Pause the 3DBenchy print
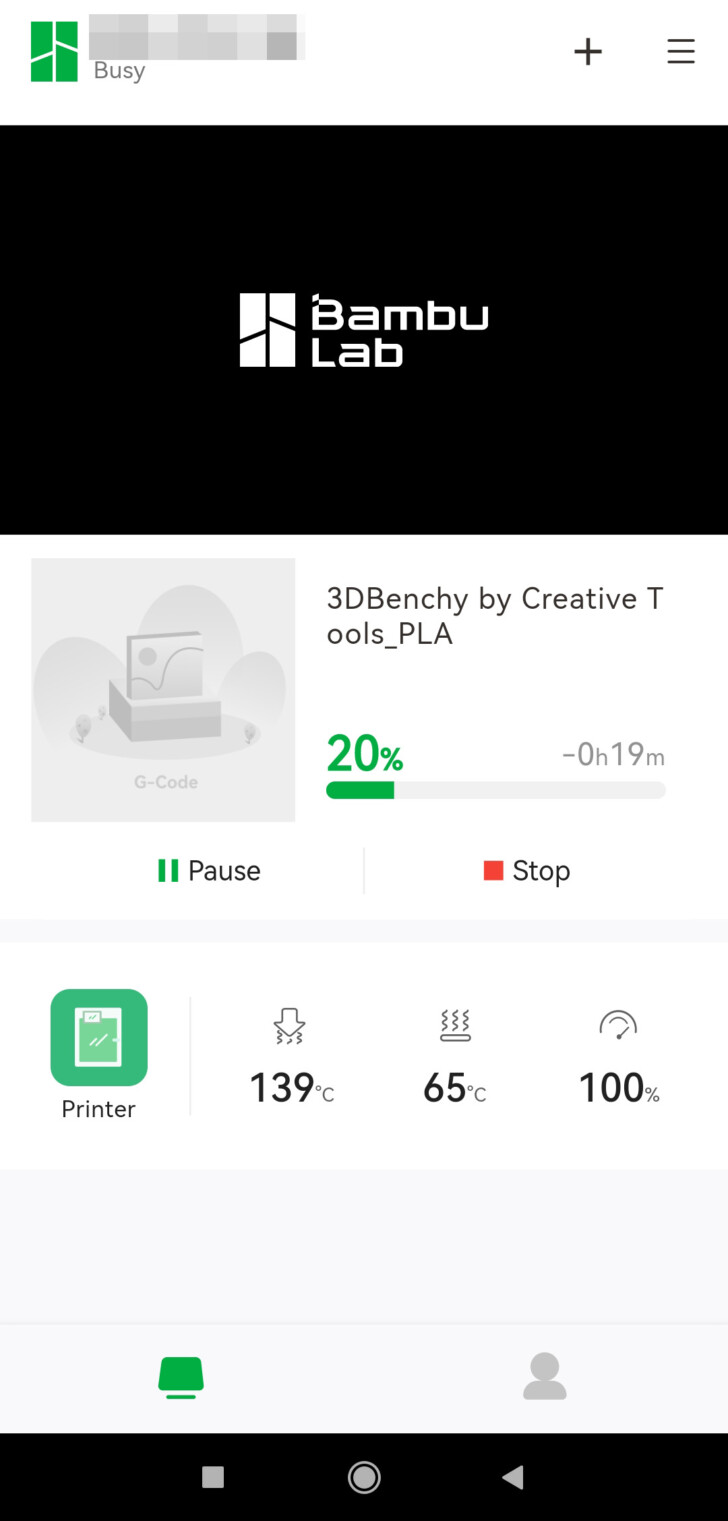This screenshot has height=1521, width=728. [210, 870]
